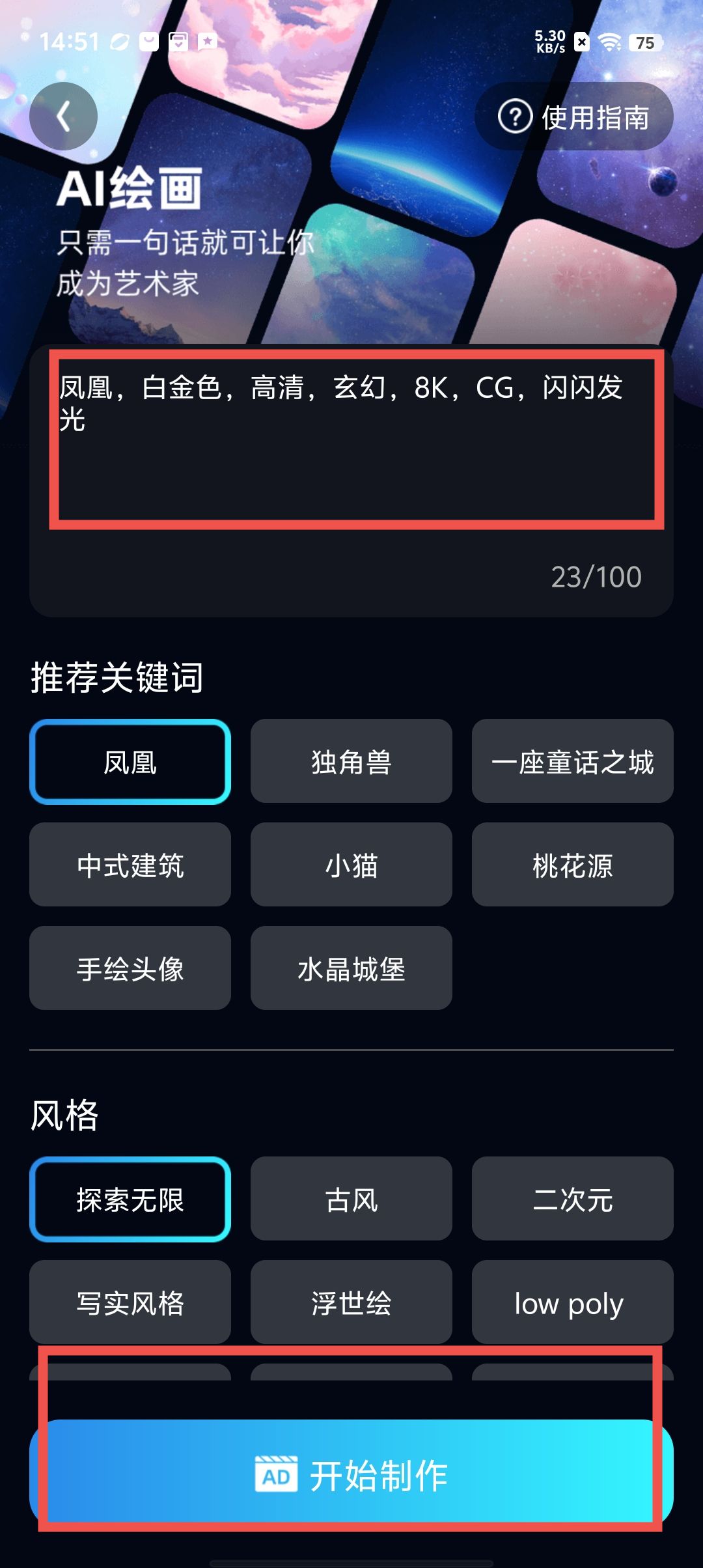
Task: Select 桃花源 from recommended keywords
Action: [x=572, y=865]
